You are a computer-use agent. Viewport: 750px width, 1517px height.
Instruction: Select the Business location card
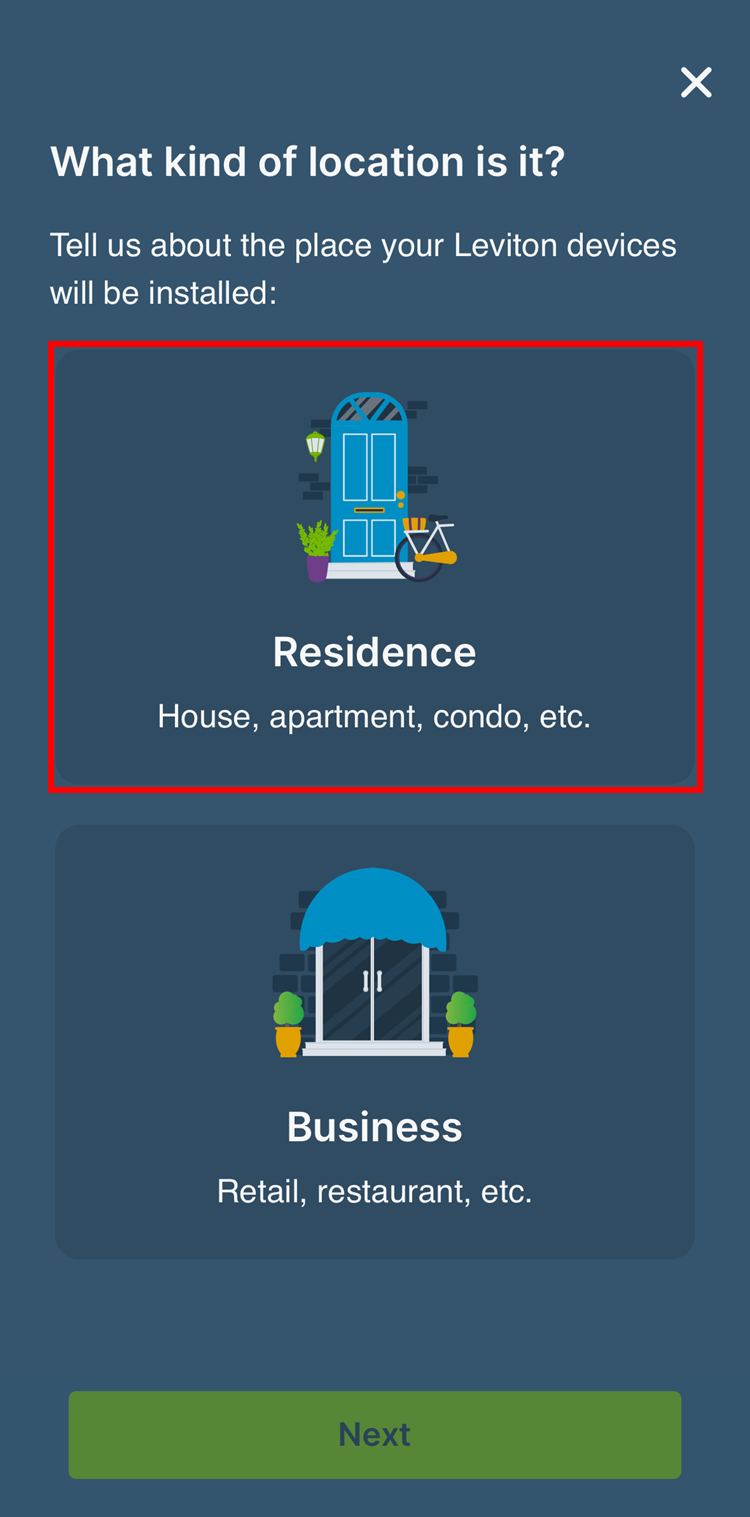tap(374, 1040)
